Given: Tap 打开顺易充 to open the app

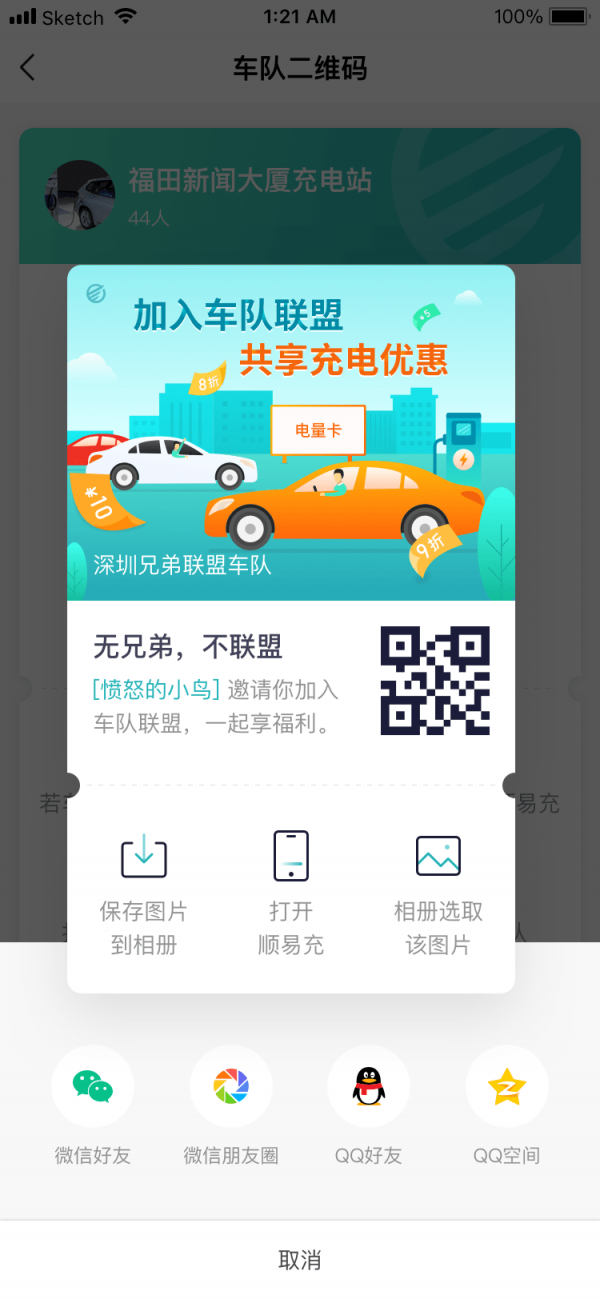Looking at the screenshot, I should point(291,890).
